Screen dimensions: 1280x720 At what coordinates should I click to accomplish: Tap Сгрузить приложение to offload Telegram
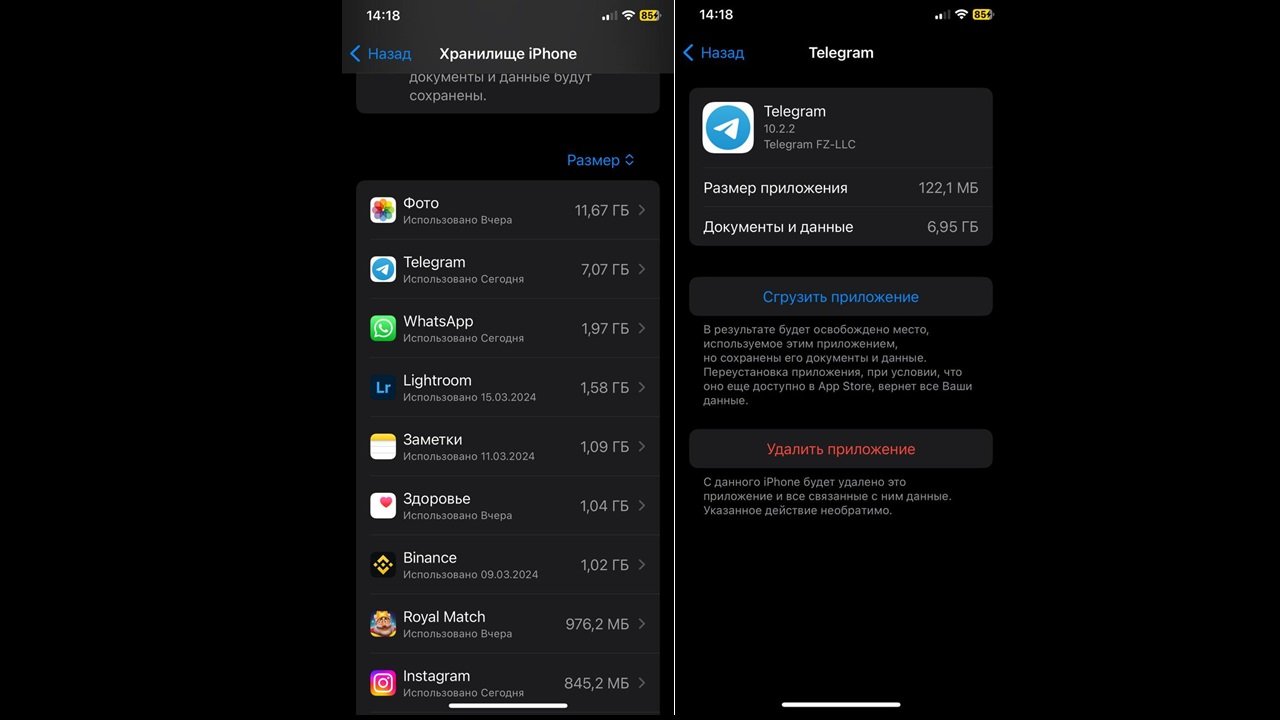(840, 297)
